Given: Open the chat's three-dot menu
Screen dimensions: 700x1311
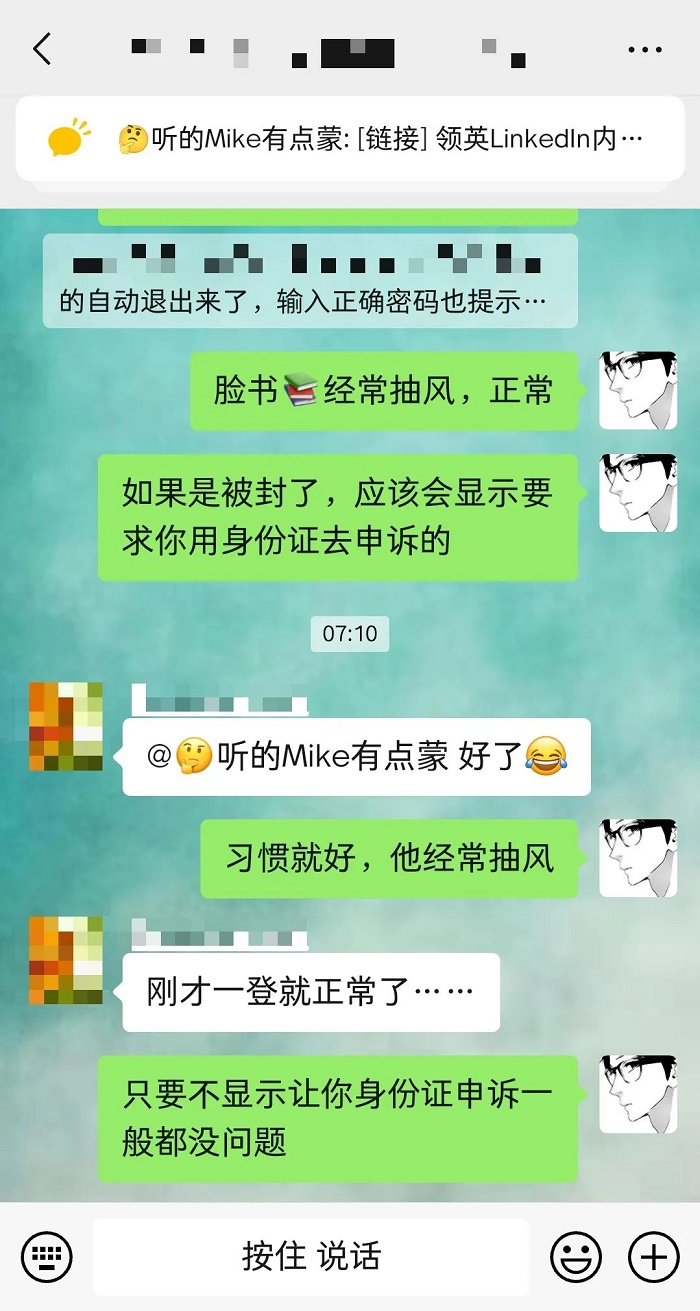Looking at the screenshot, I should [x=645, y=49].
